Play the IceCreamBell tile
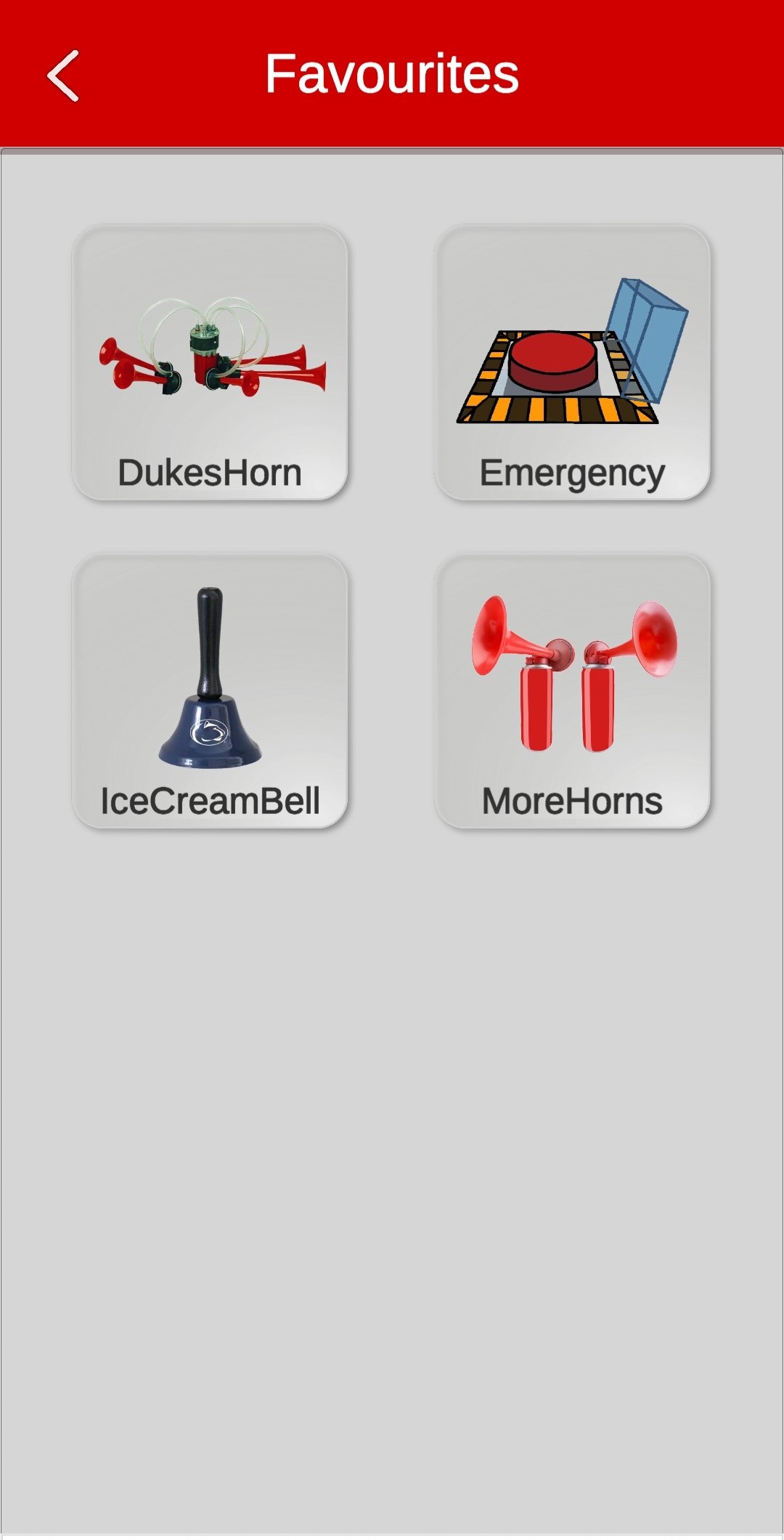The width and height of the screenshot is (784, 1540). [210, 691]
